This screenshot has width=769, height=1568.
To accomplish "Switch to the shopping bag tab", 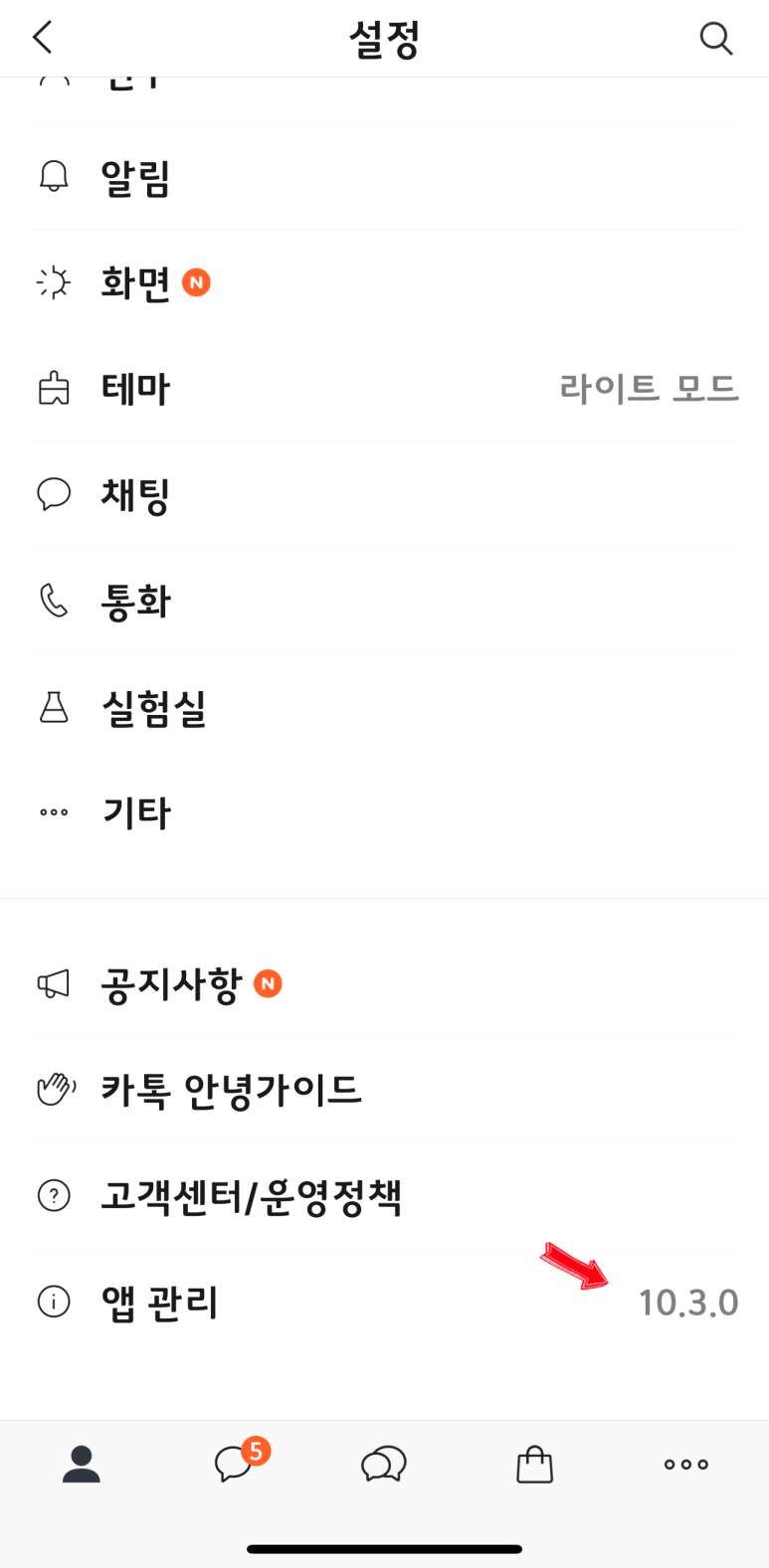I will (x=535, y=1464).
